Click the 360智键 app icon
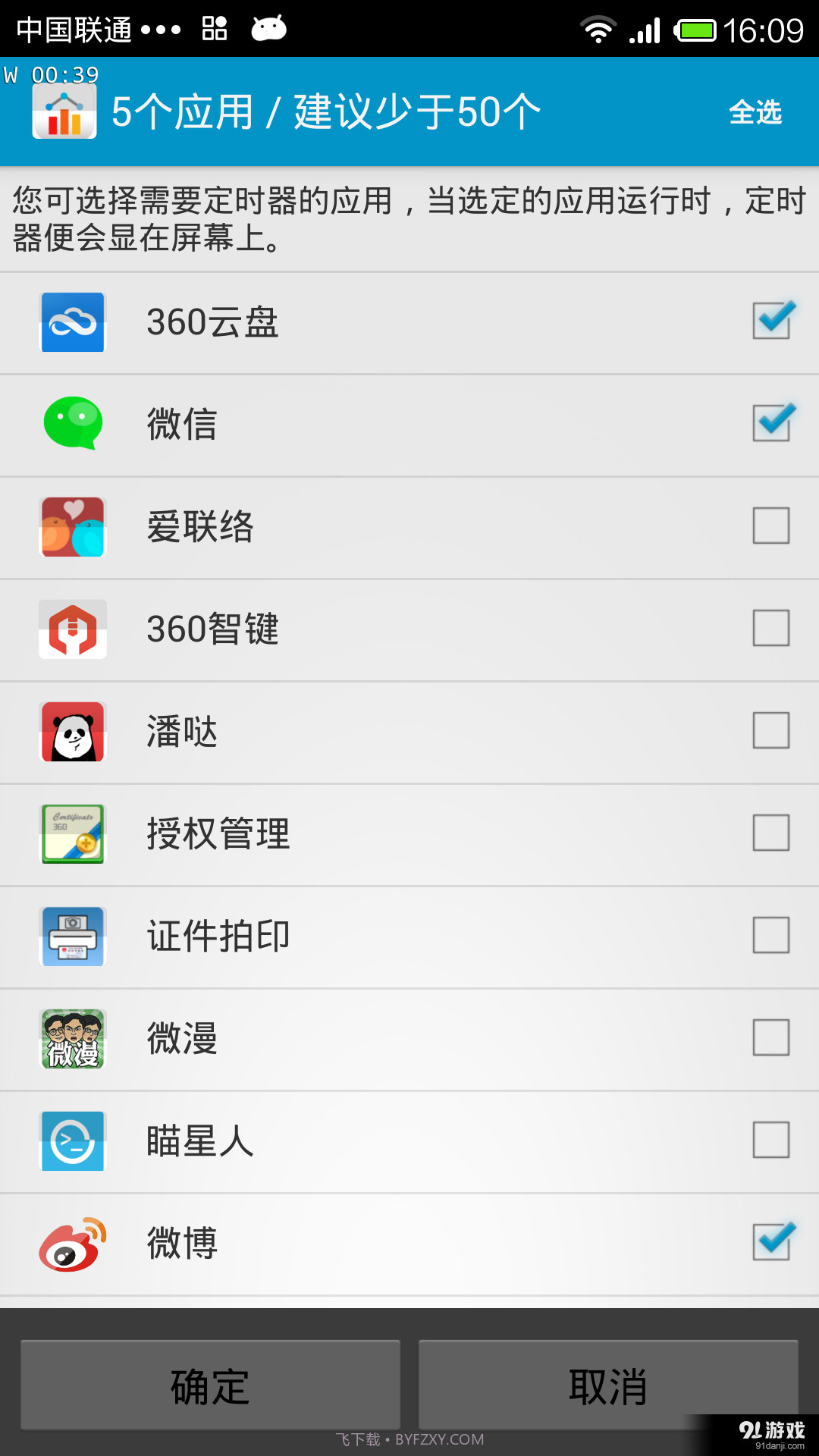Viewport: 819px width, 1456px height. click(x=72, y=629)
